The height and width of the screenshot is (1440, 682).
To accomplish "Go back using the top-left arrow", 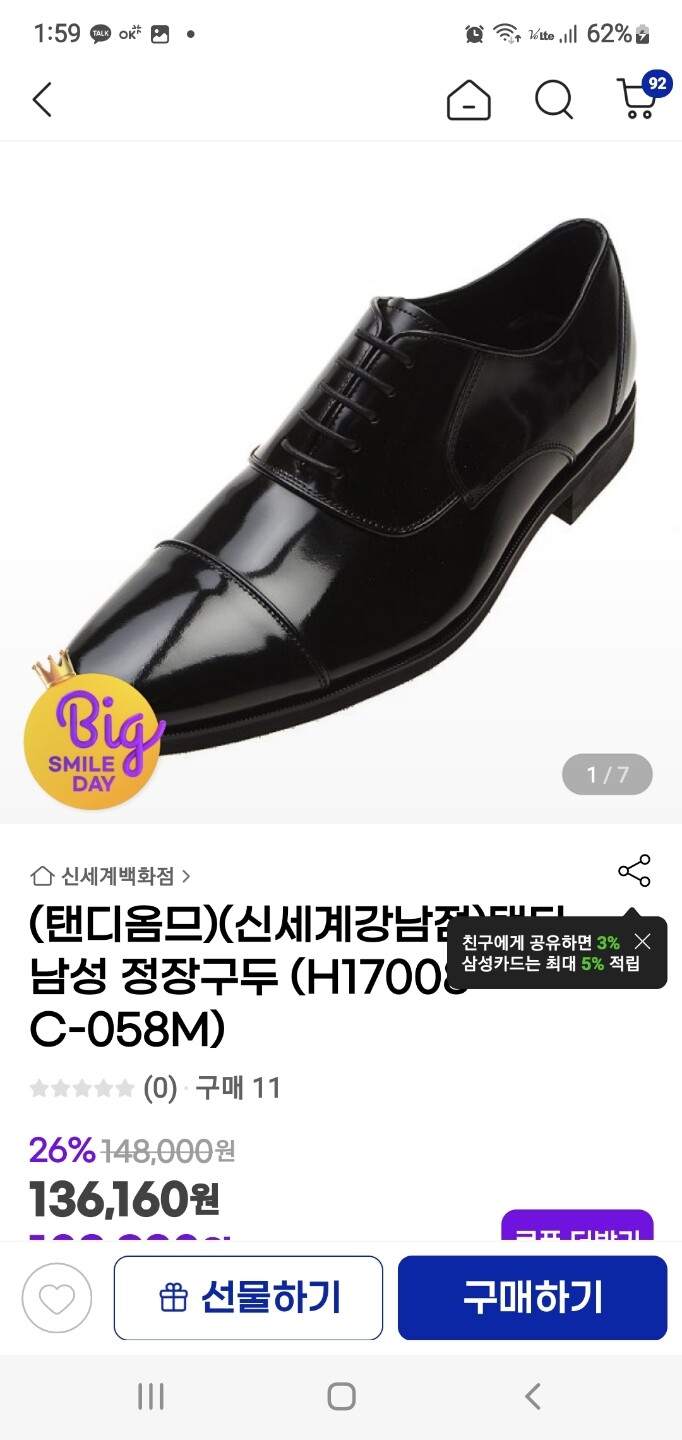I will 41,100.
